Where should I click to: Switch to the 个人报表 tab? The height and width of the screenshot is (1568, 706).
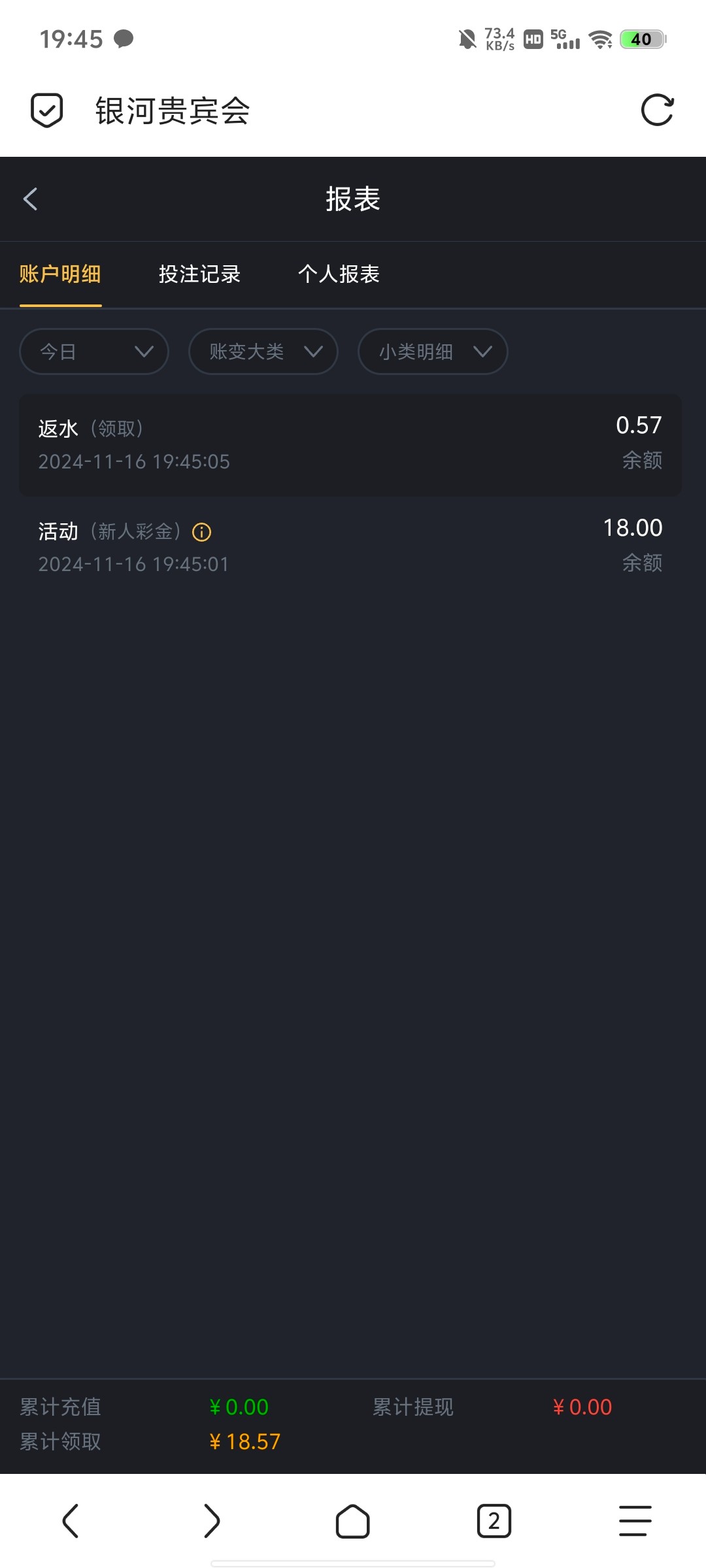tap(339, 274)
